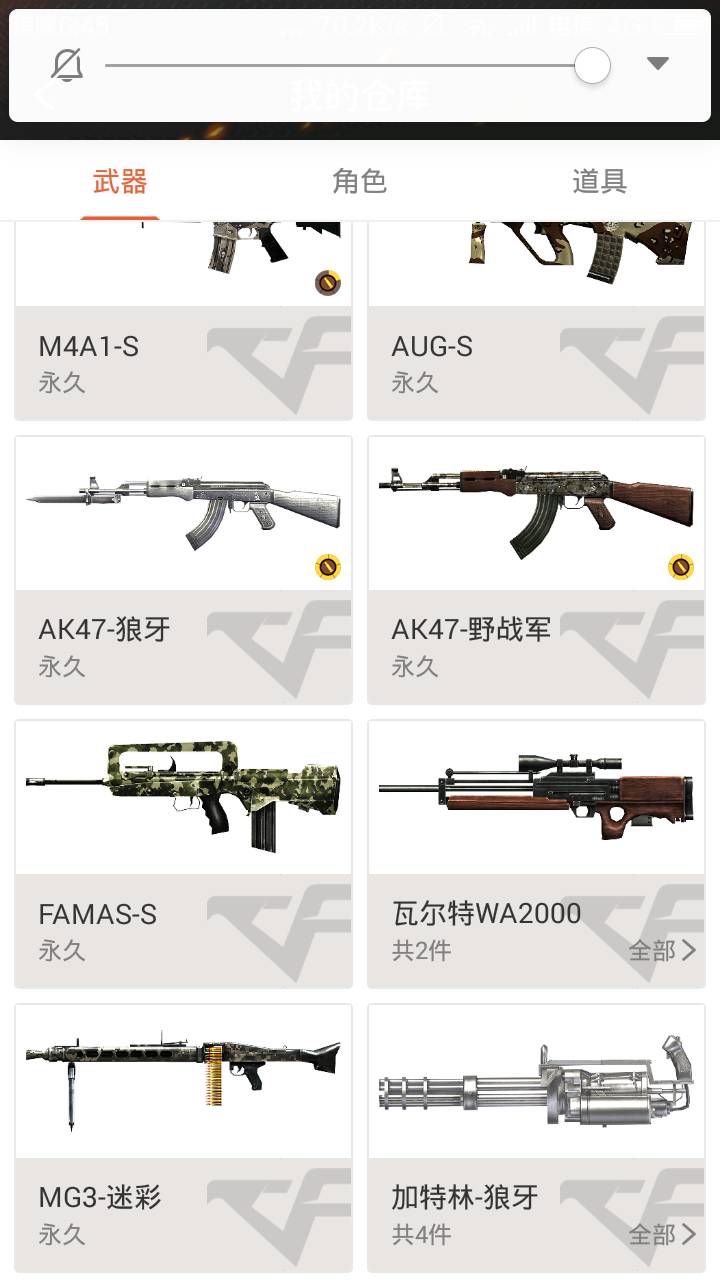View the AK47-野战军 weapon details
This screenshot has width=720, height=1280.
point(536,570)
